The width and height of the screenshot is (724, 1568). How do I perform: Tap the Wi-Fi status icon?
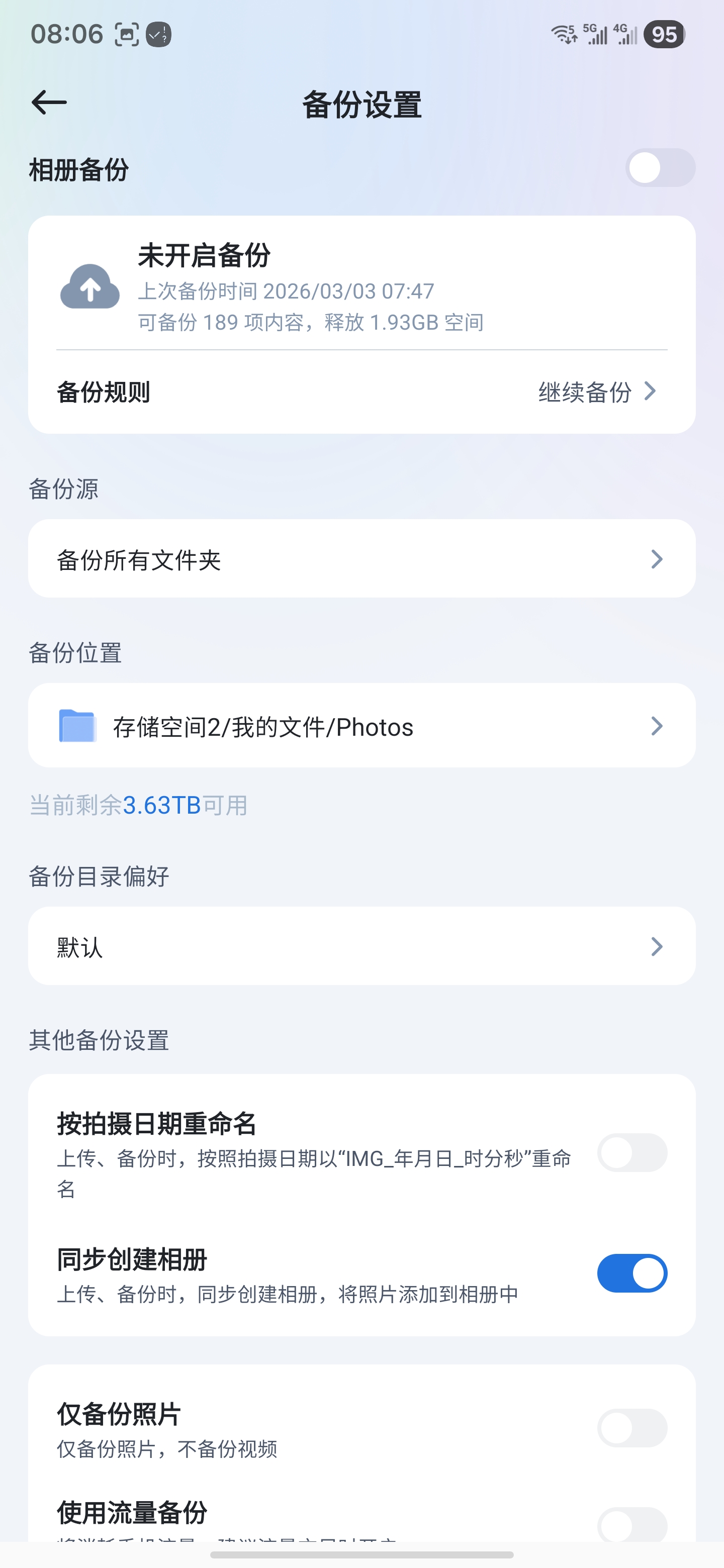pyautogui.click(x=563, y=35)
